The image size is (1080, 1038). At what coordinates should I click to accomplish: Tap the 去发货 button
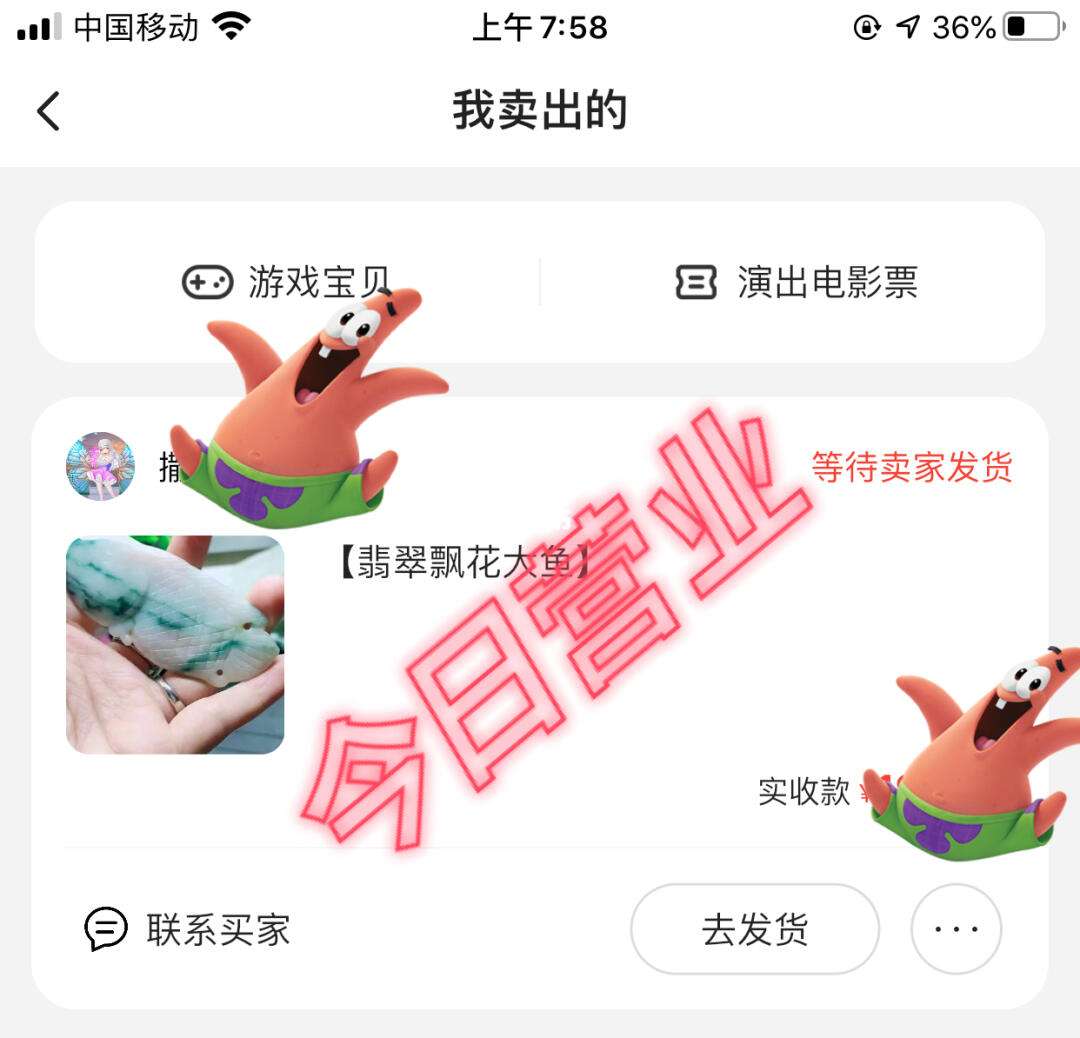tap(755, 929)
